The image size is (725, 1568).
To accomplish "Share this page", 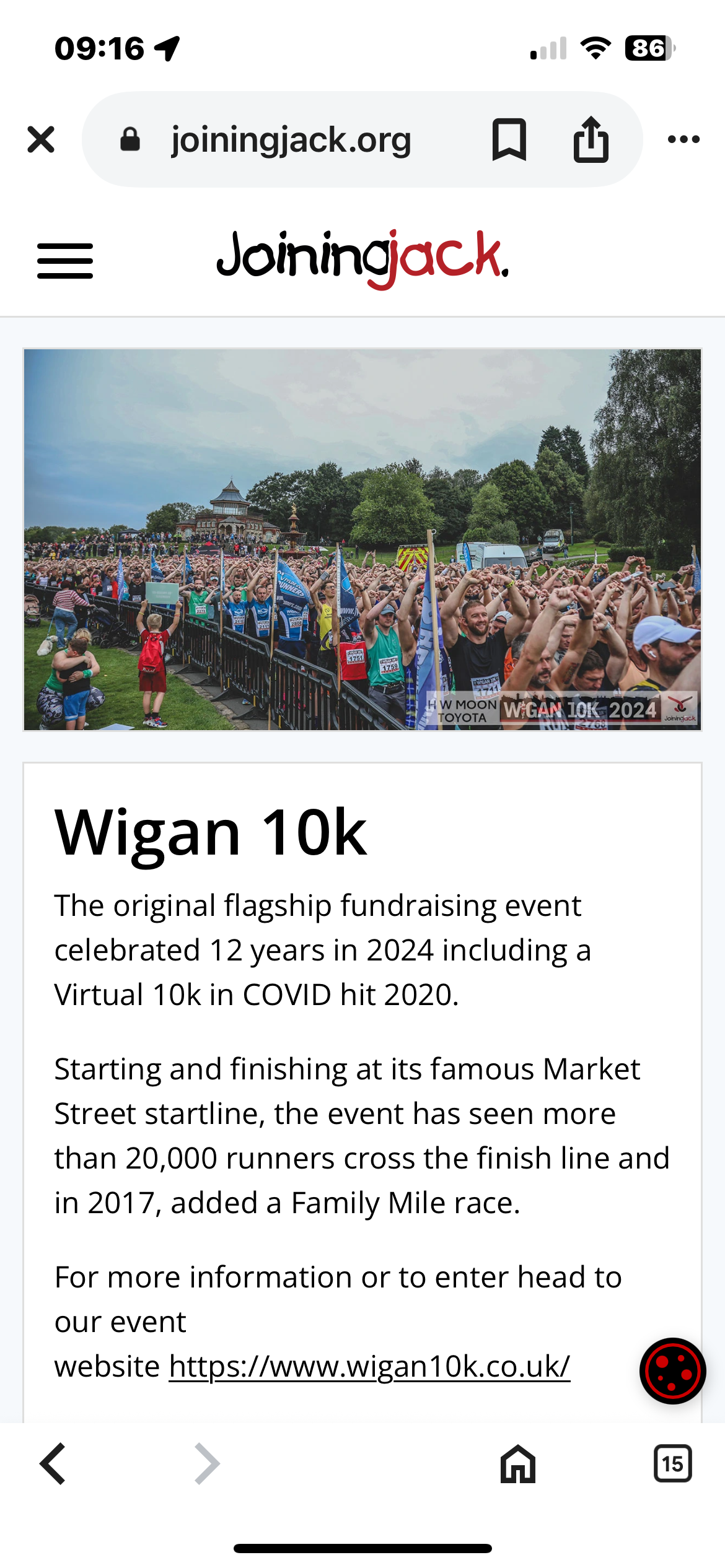I will pyautogui.click(x=591, y=139).
